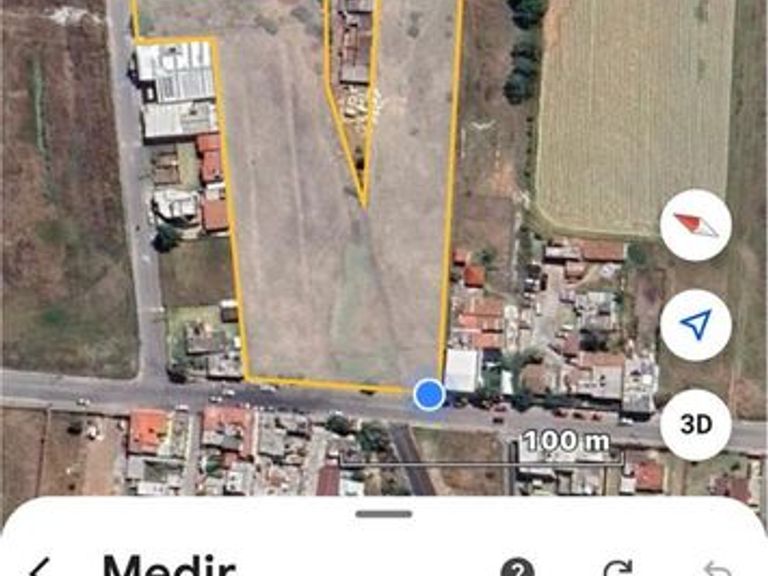Undo the last measurement point
This screenshot has width=768, height=576.
point(716,568)
